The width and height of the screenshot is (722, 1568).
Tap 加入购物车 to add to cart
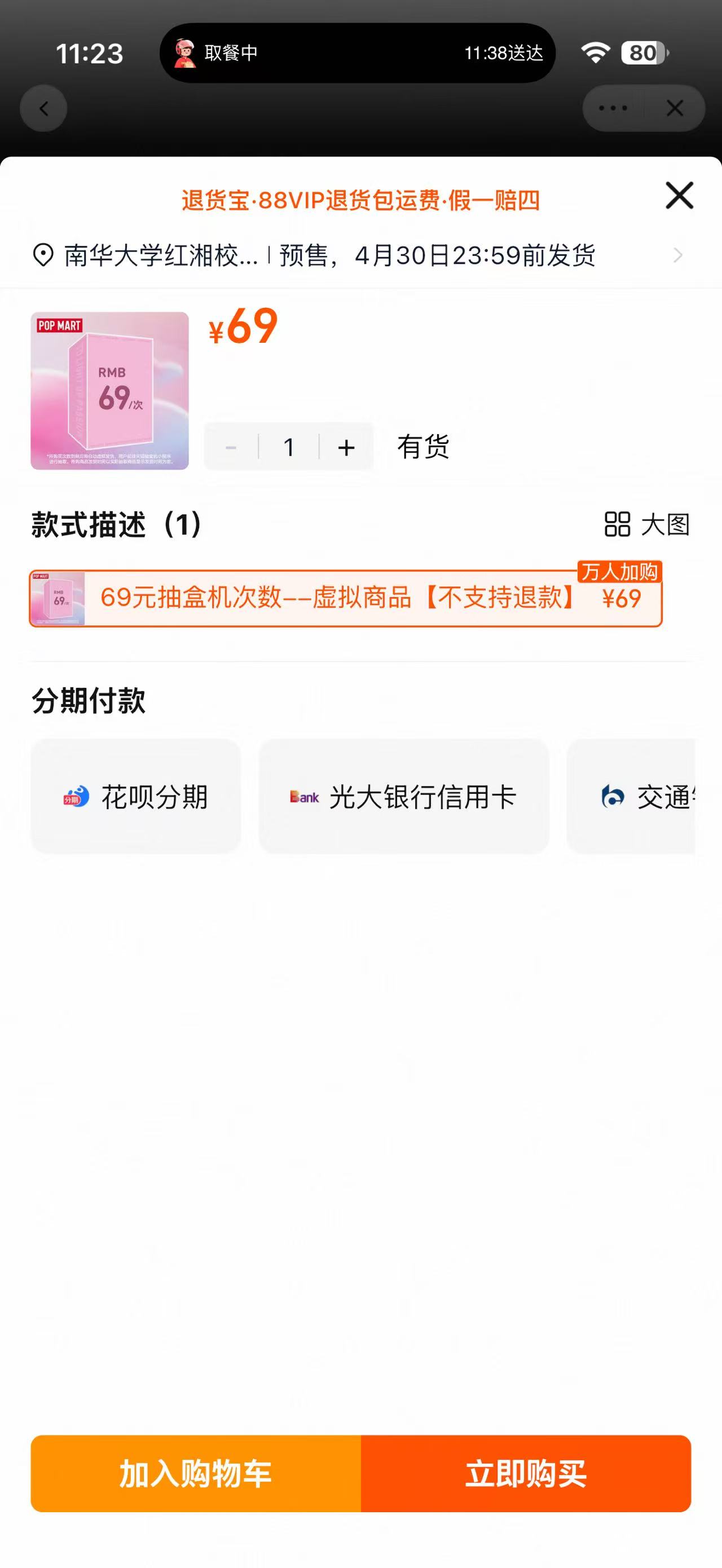[195, 1474]
